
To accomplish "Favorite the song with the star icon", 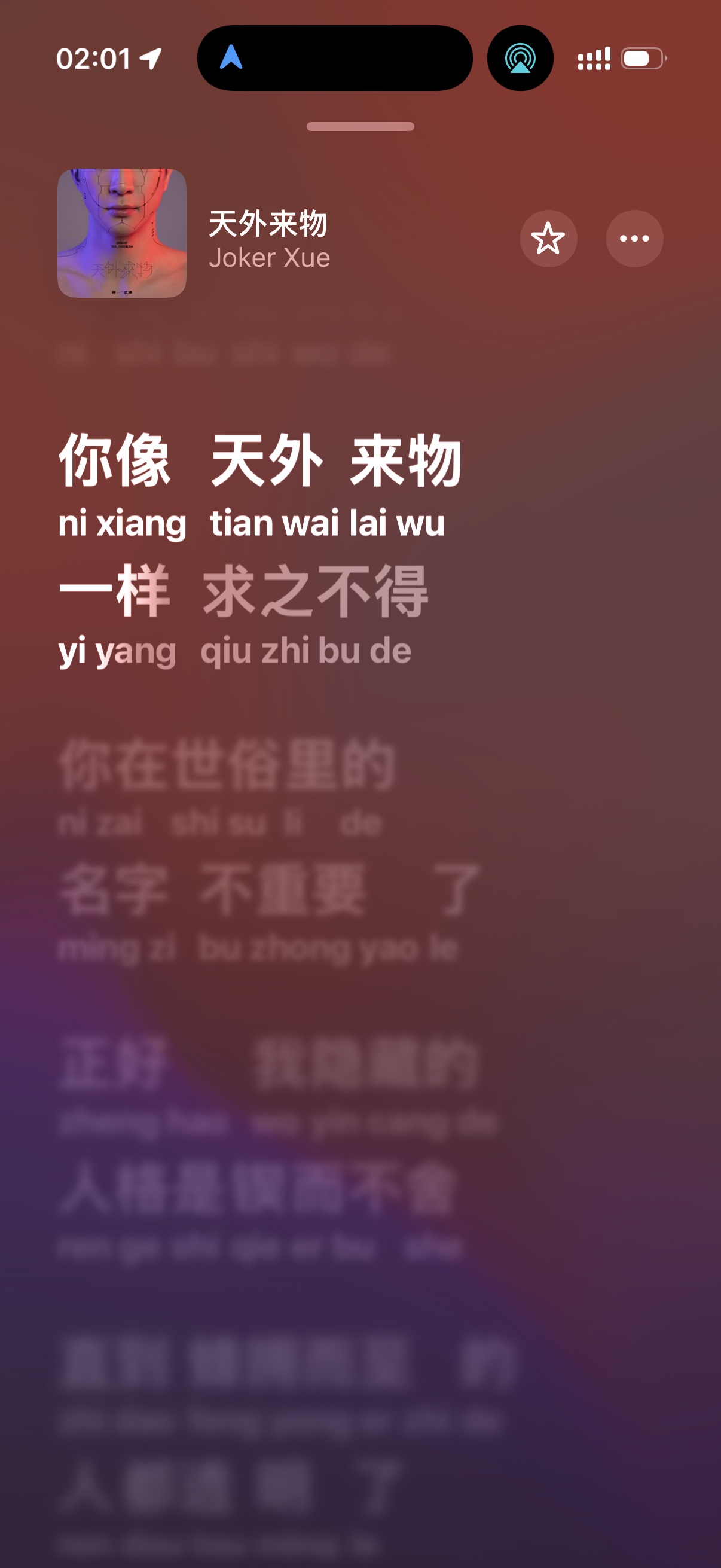I will tap(548, 238).
